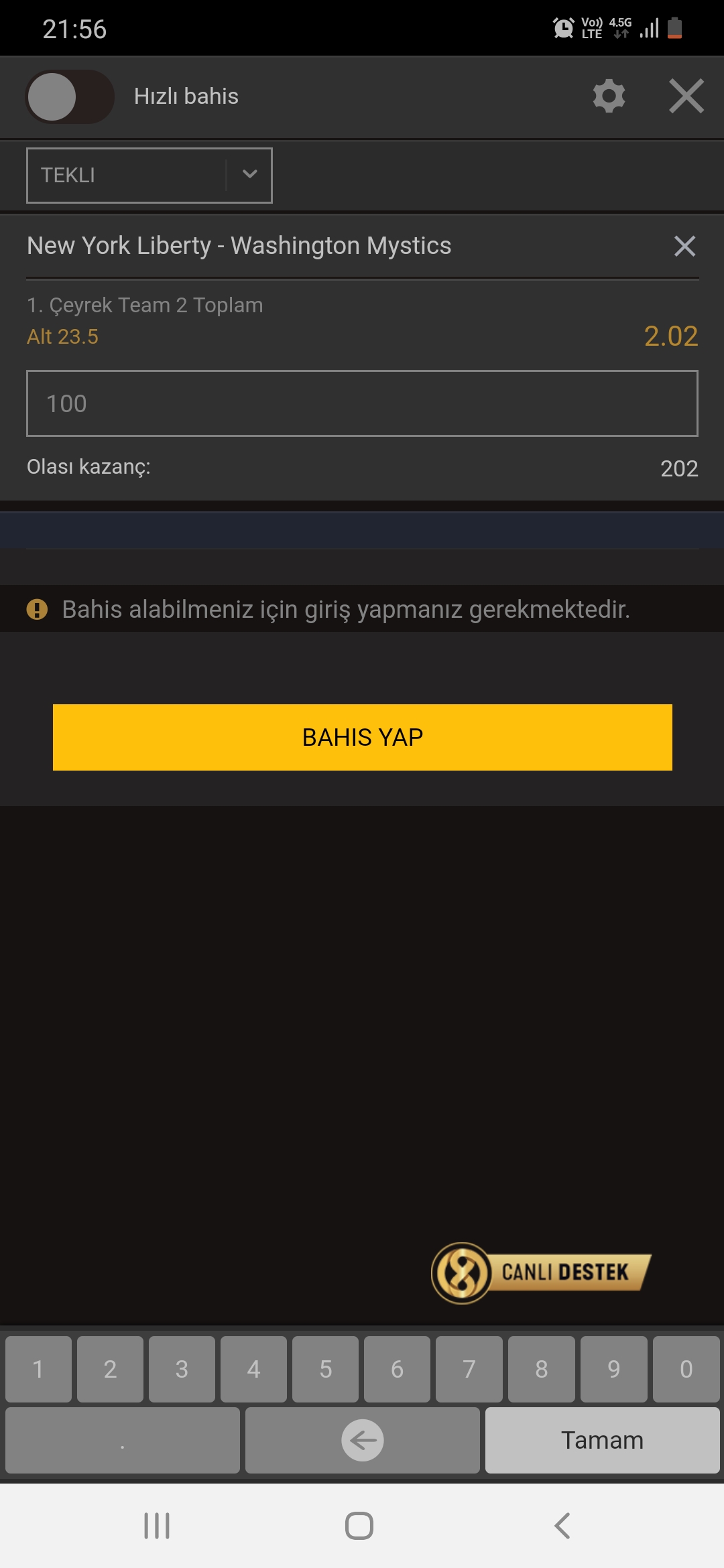Screen dimensions: 724x1568
Task: Enable the Hızlı bahis switch
Action: (x=70, y=96)
